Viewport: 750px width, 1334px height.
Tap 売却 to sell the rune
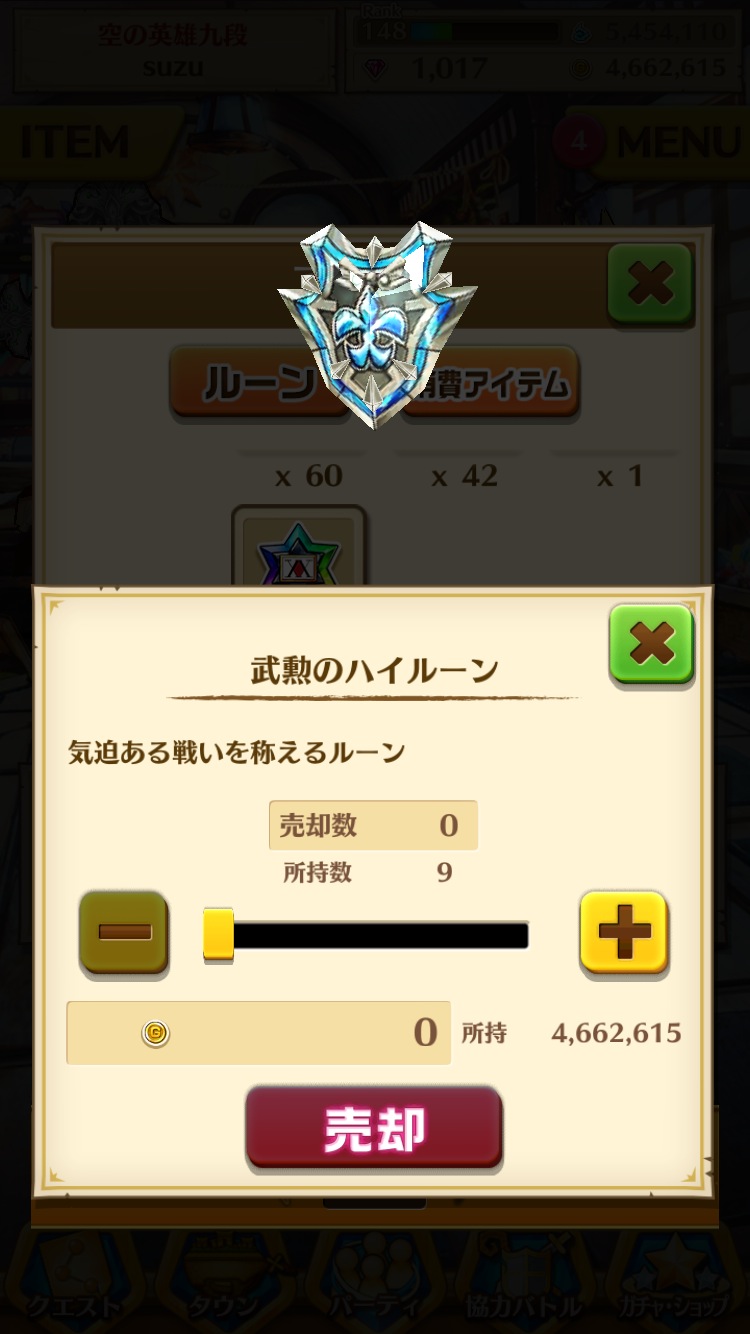click(x=374, y=1128)
